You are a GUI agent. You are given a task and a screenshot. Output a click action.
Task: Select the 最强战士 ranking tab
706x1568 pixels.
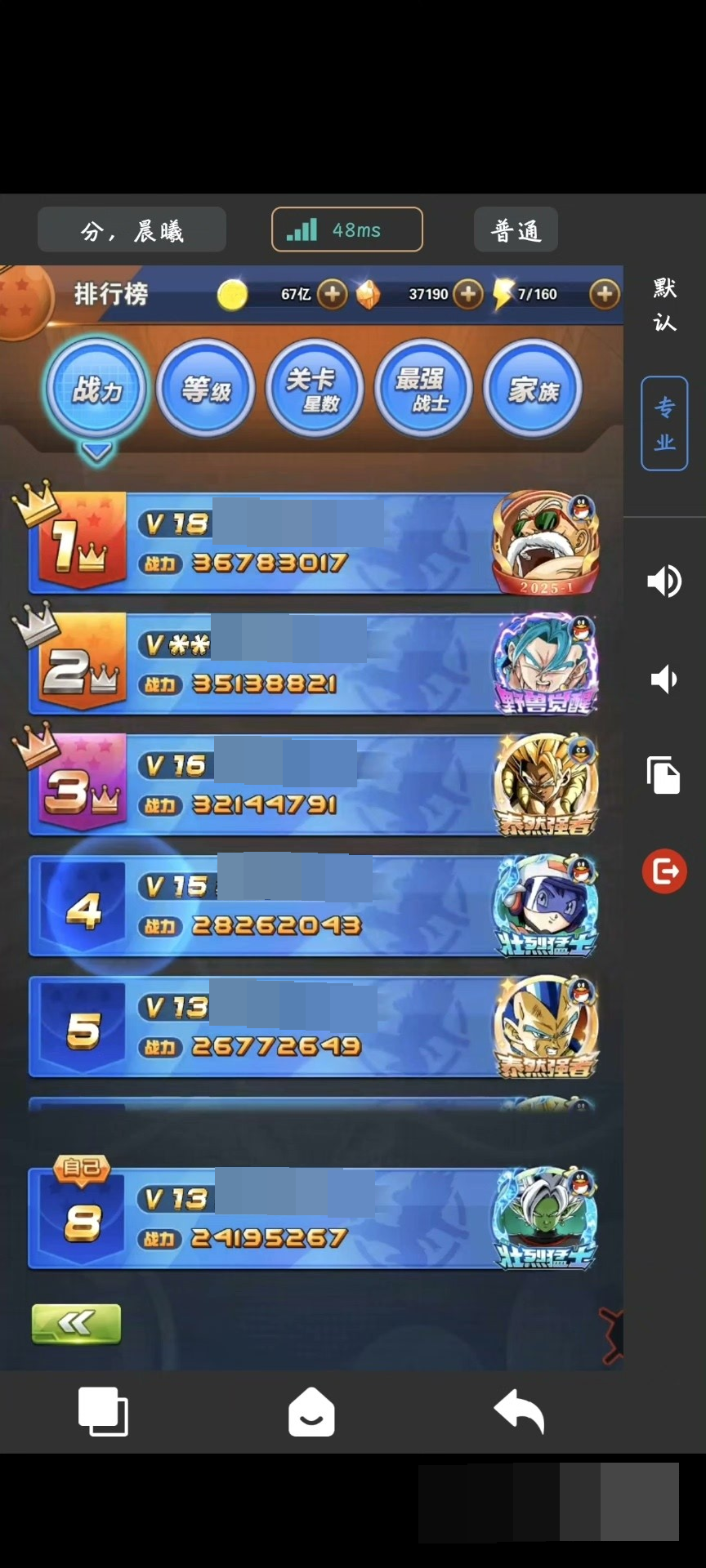click(x=422, y=390)
